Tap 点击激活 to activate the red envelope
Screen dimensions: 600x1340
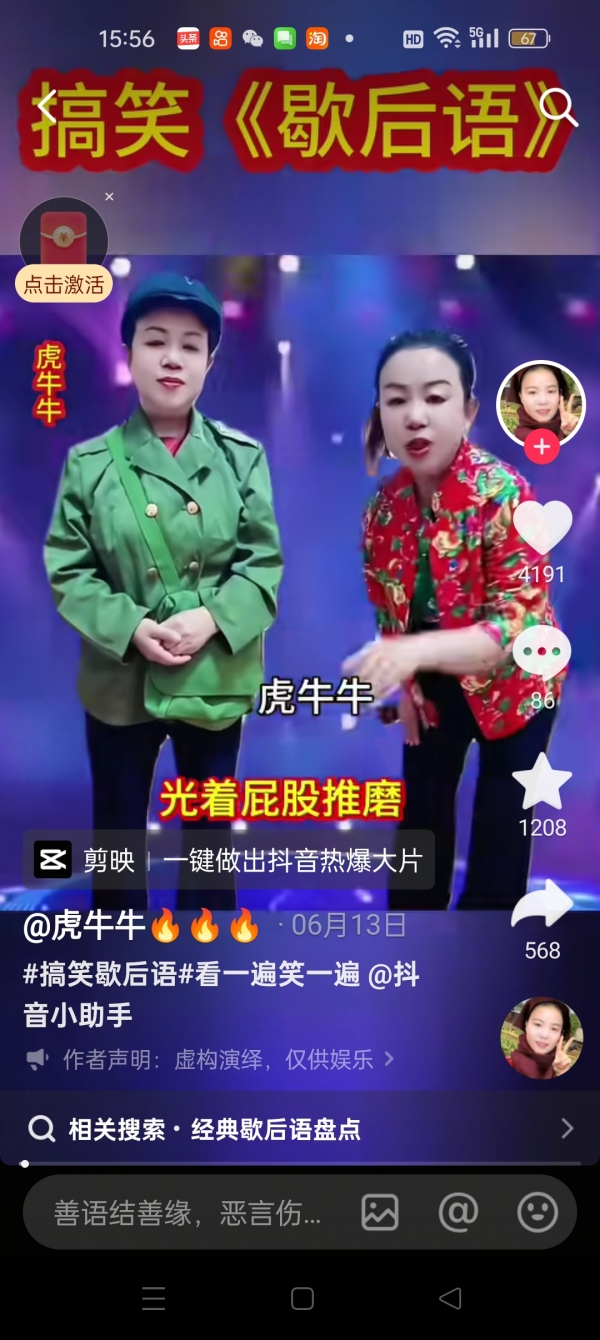click(64, 285)
